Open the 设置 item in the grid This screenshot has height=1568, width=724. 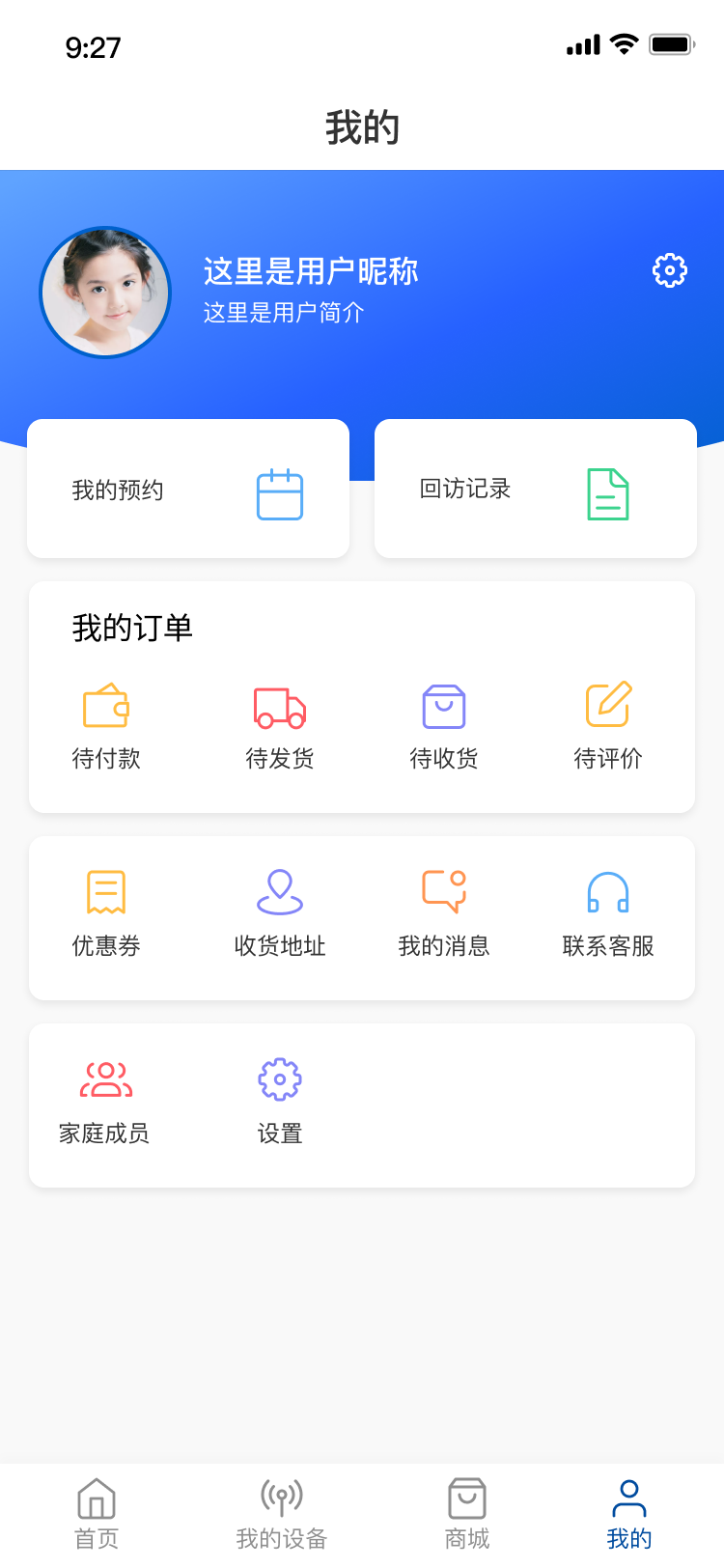pyautogui.click(x=280, y=1101)
